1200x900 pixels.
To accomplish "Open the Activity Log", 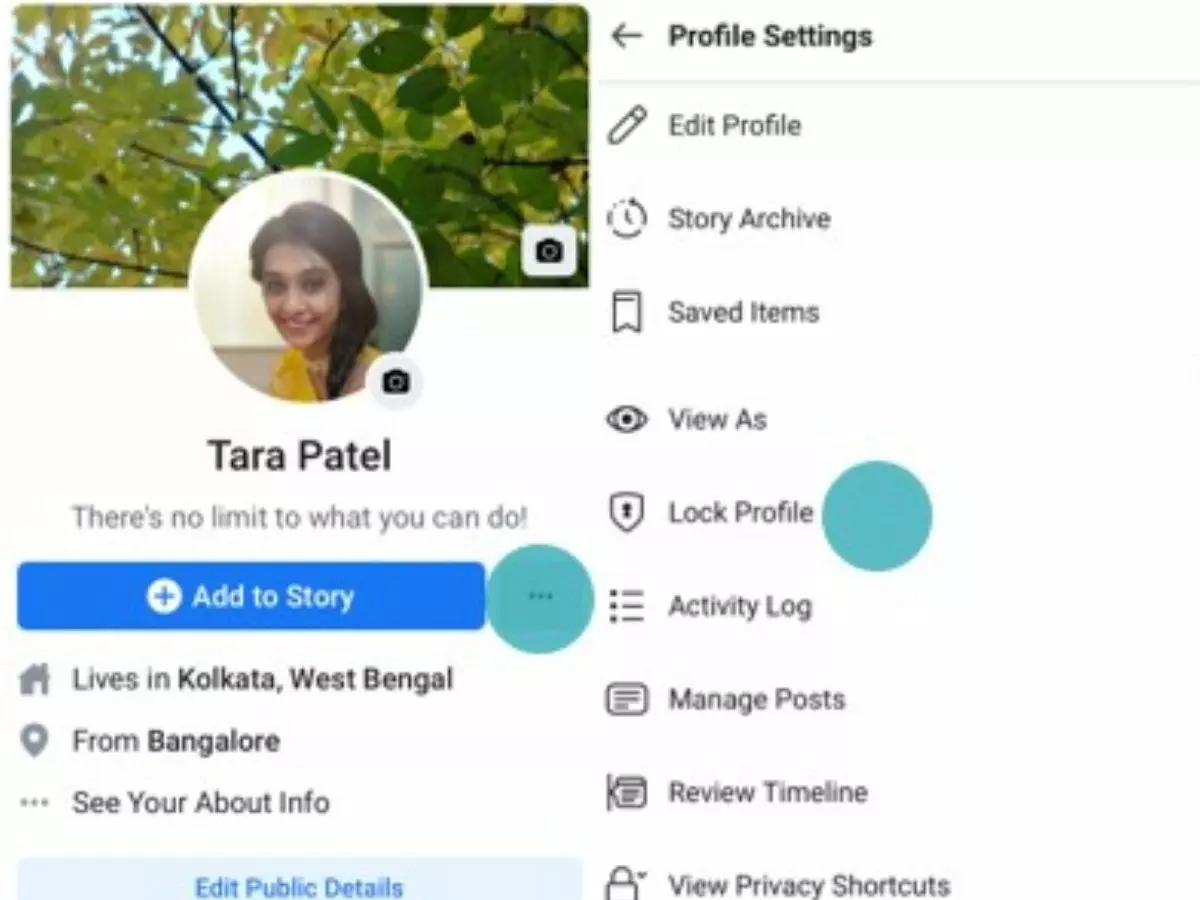I will 739,606.
